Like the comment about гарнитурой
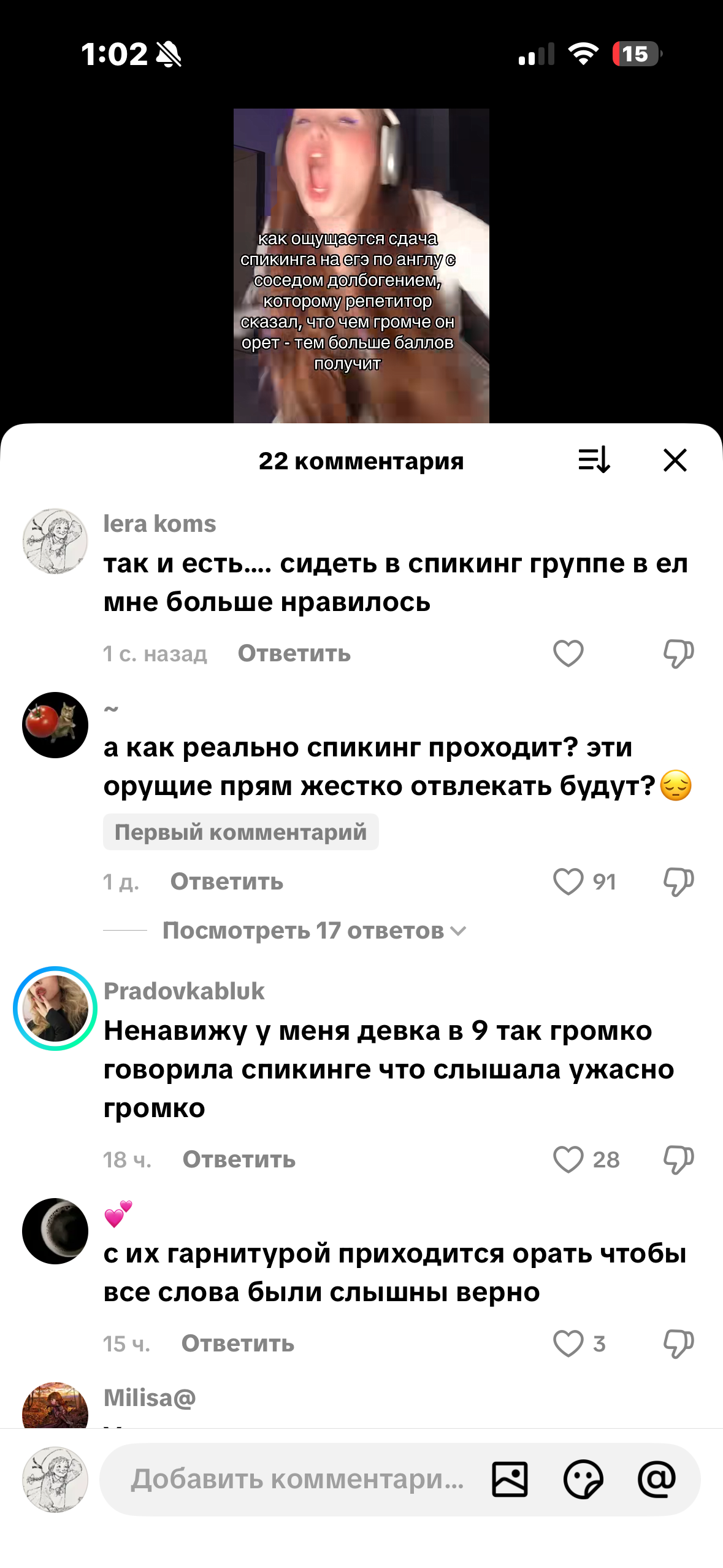 click(x=568, y=1344)
